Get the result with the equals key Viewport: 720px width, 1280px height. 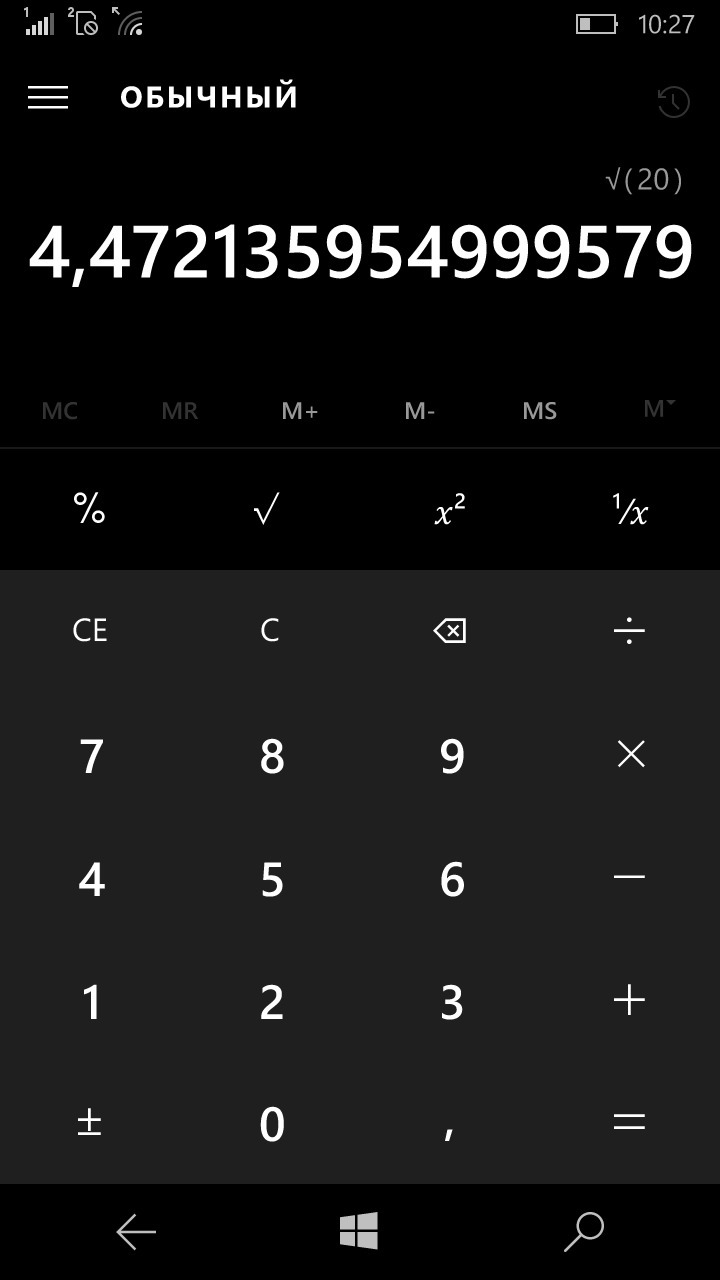pyautogui.click(x=630, y=1122)
